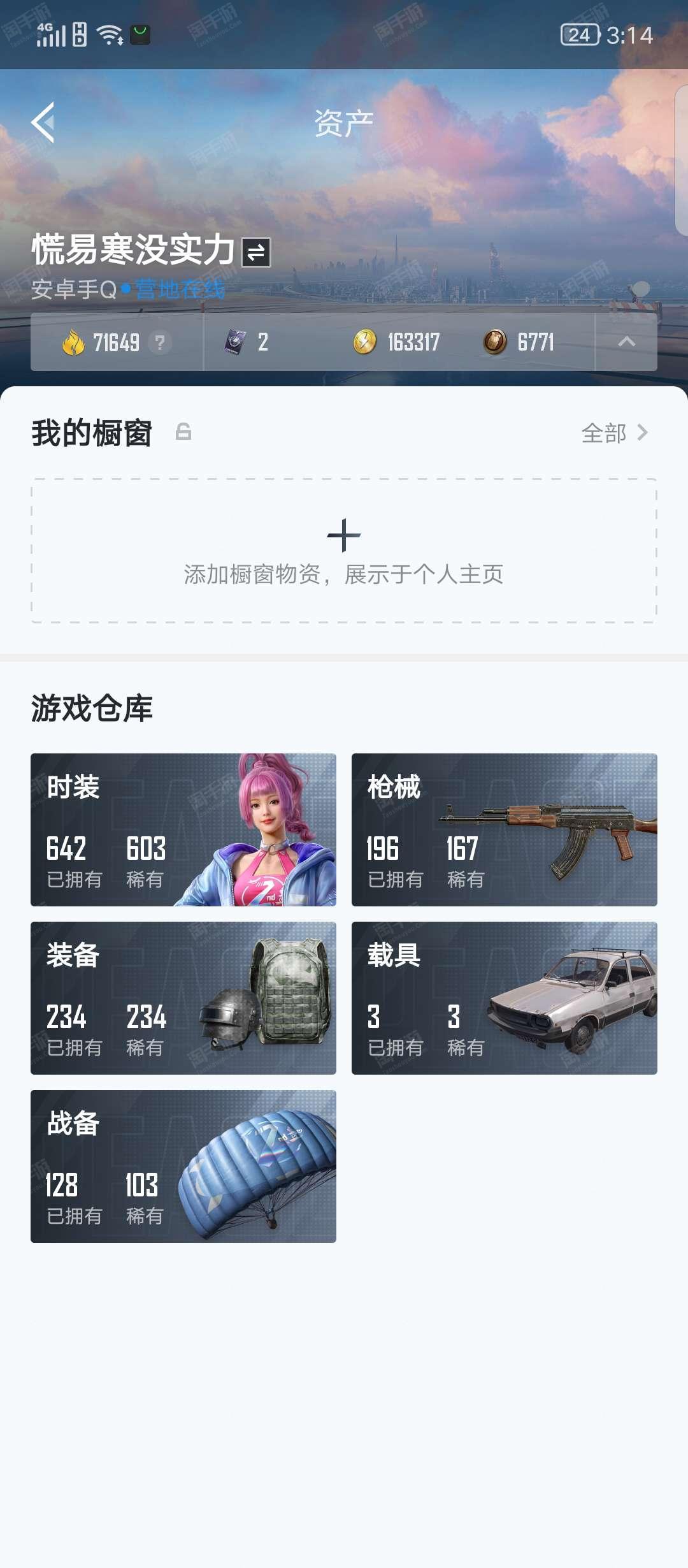Open the 时装 warehouse card

[183, 830]
